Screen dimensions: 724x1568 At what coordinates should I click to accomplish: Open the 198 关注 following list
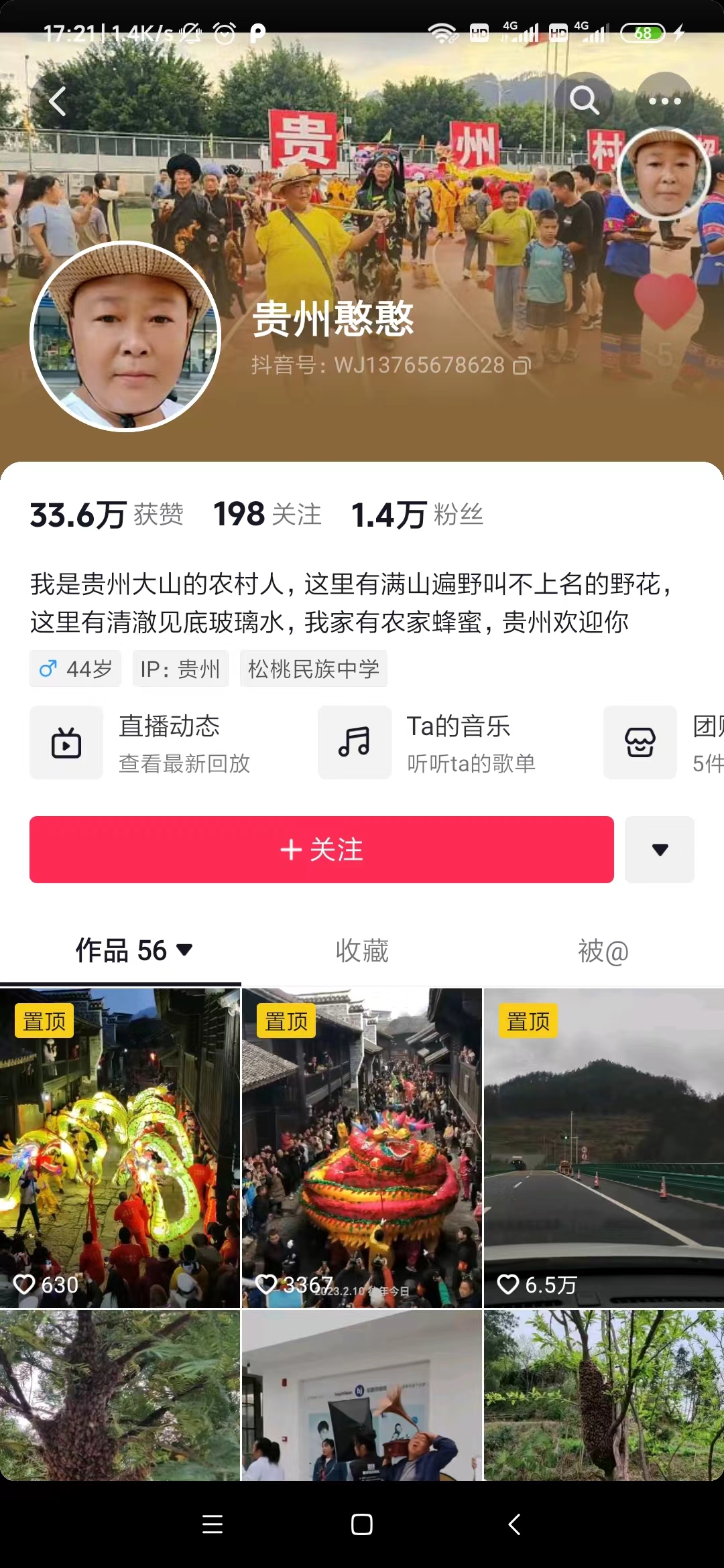click(267, 515)
